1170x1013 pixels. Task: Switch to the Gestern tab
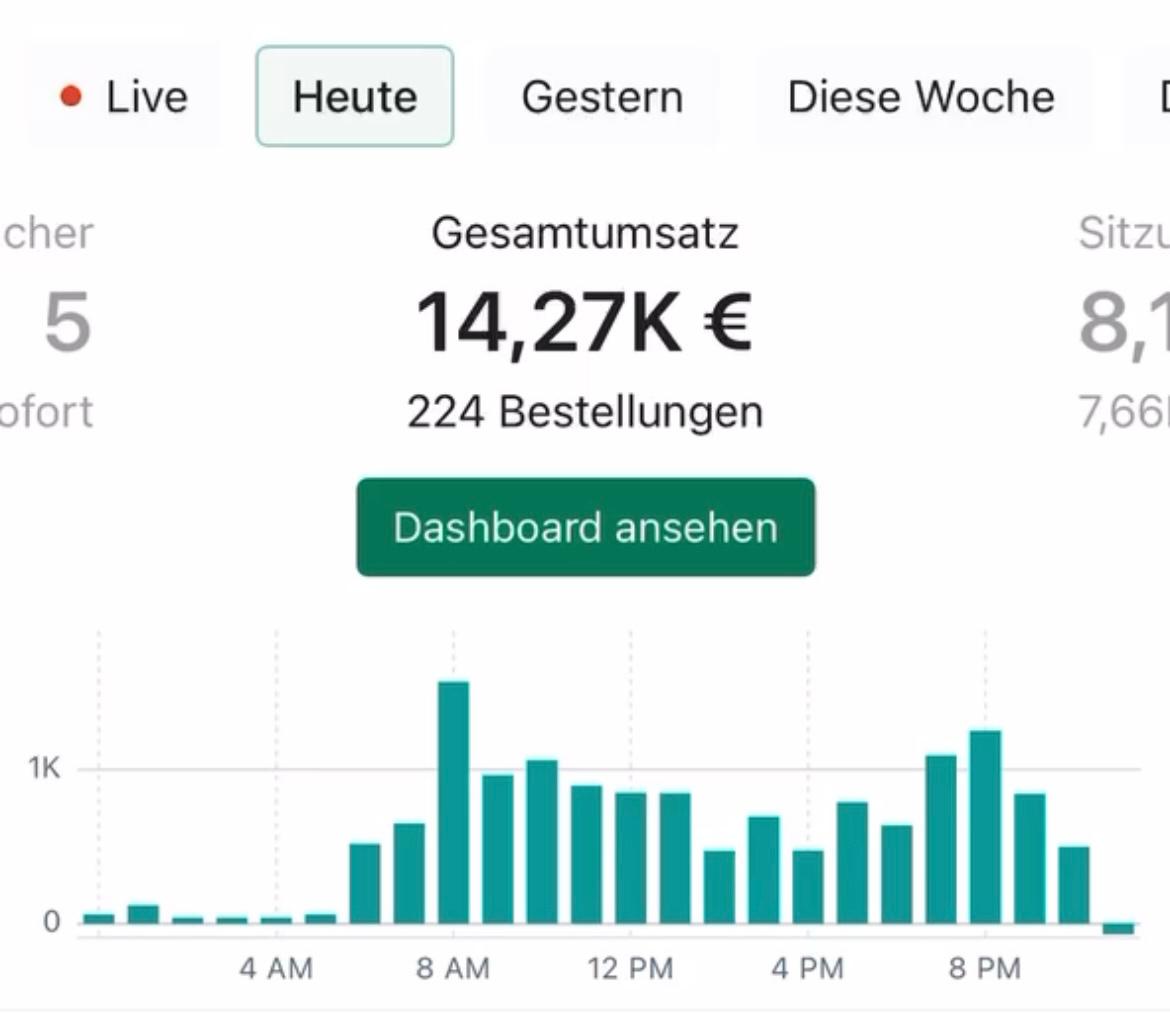[602, 97]
